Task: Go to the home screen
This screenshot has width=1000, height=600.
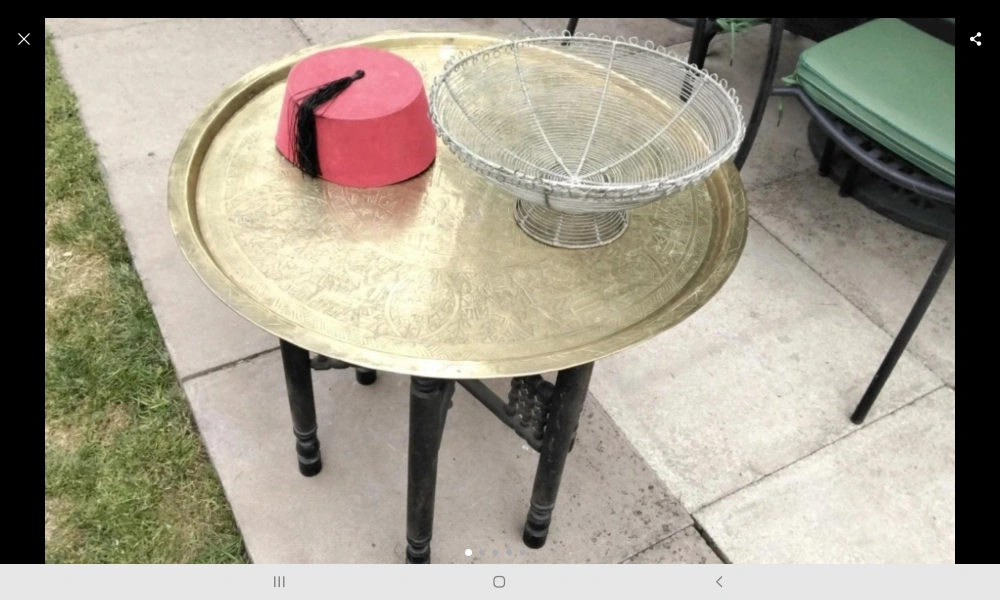Action: coord(499,582)
